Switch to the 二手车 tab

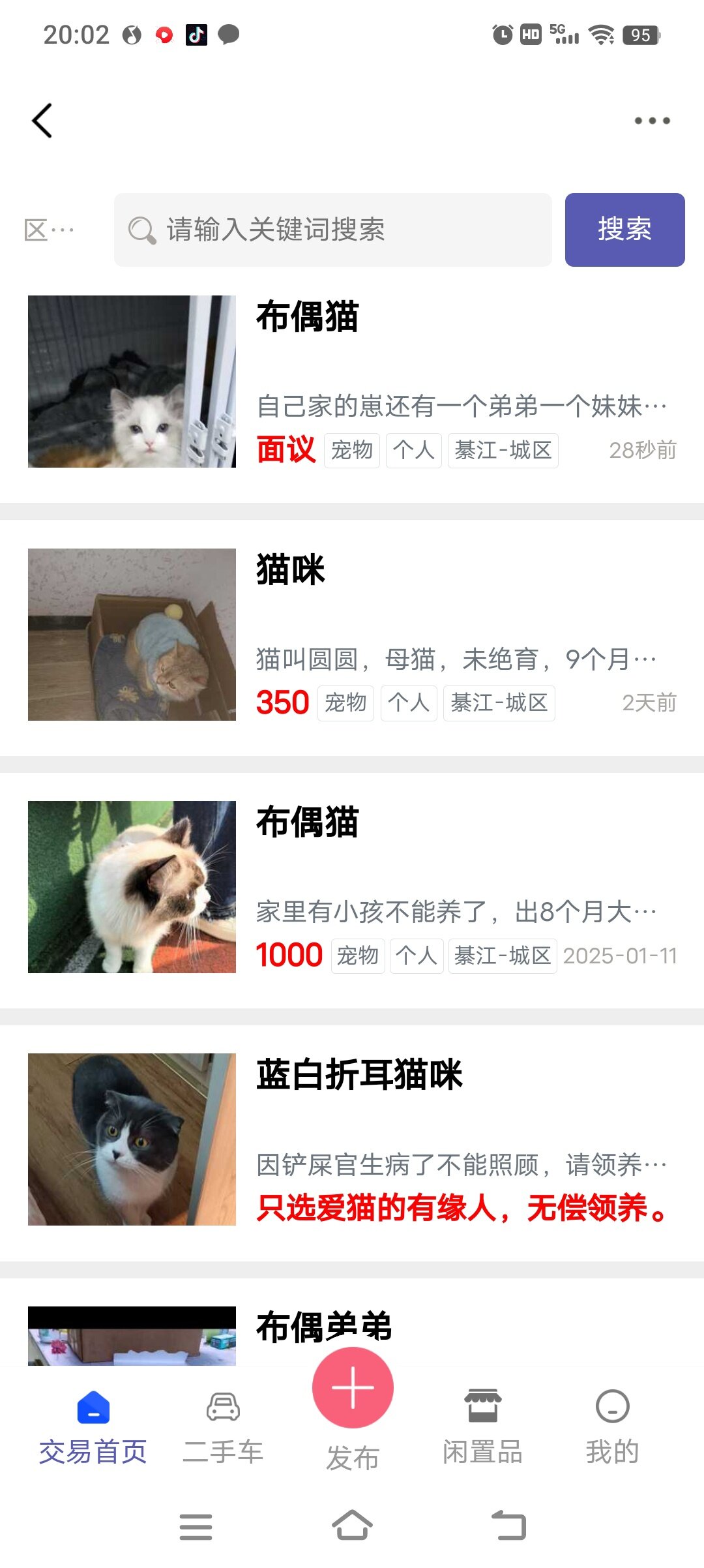pos(223,1428)
